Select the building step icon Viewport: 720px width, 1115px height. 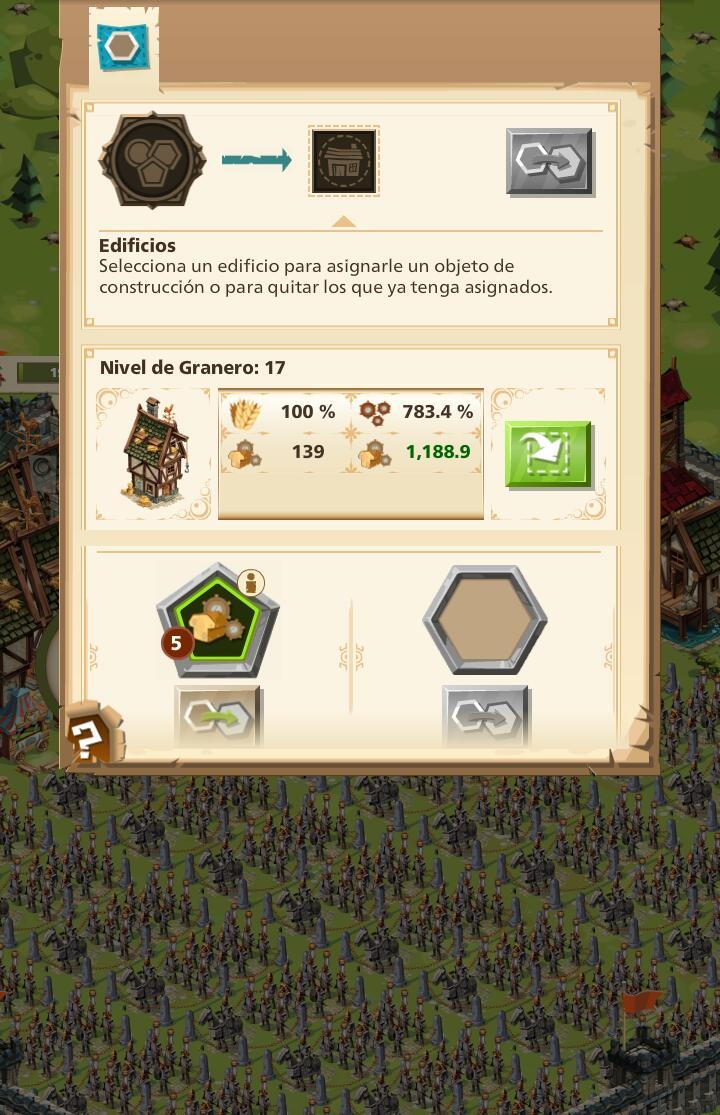343,161
